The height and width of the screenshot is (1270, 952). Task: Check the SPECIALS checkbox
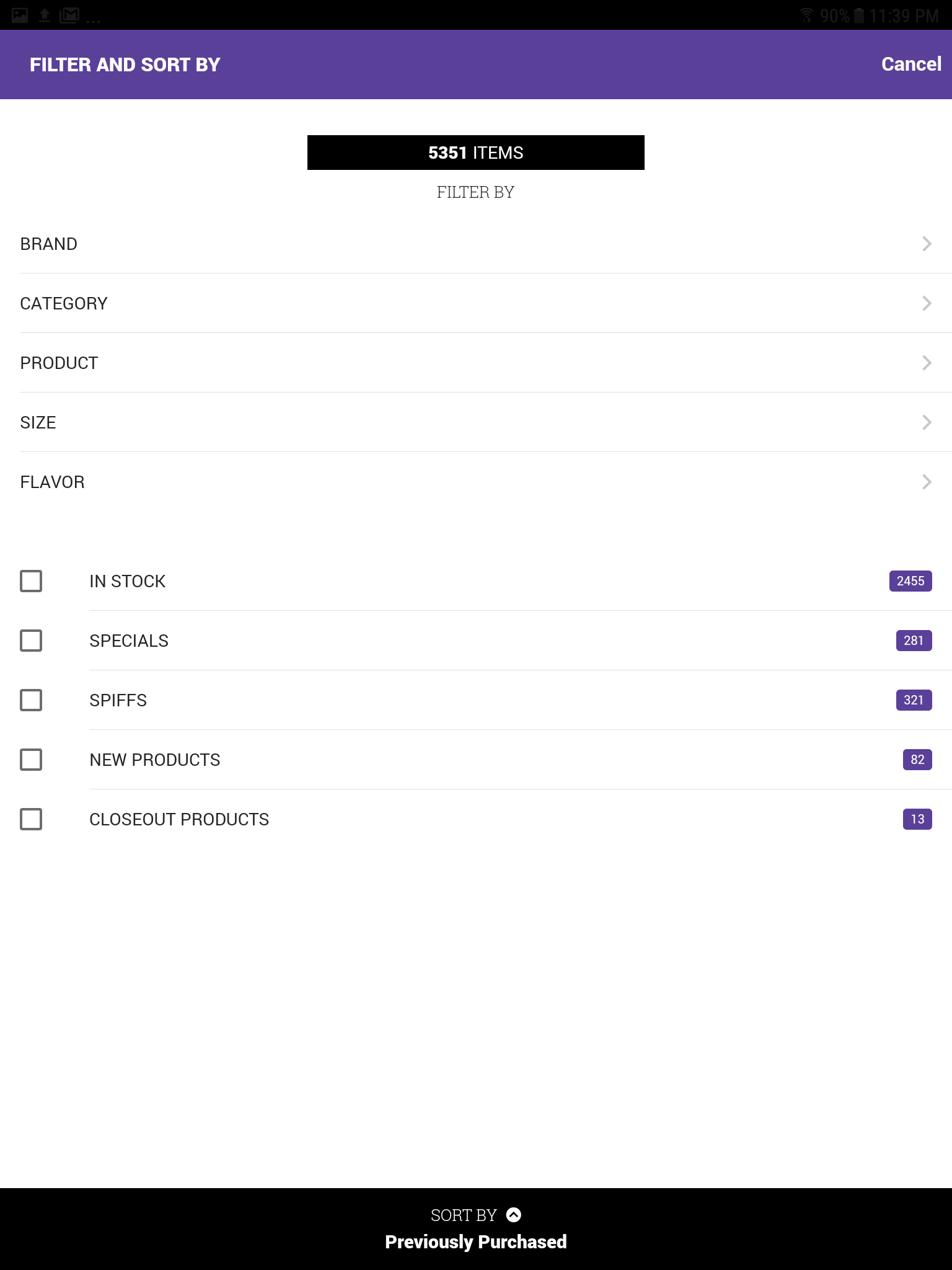coord(31,641)
